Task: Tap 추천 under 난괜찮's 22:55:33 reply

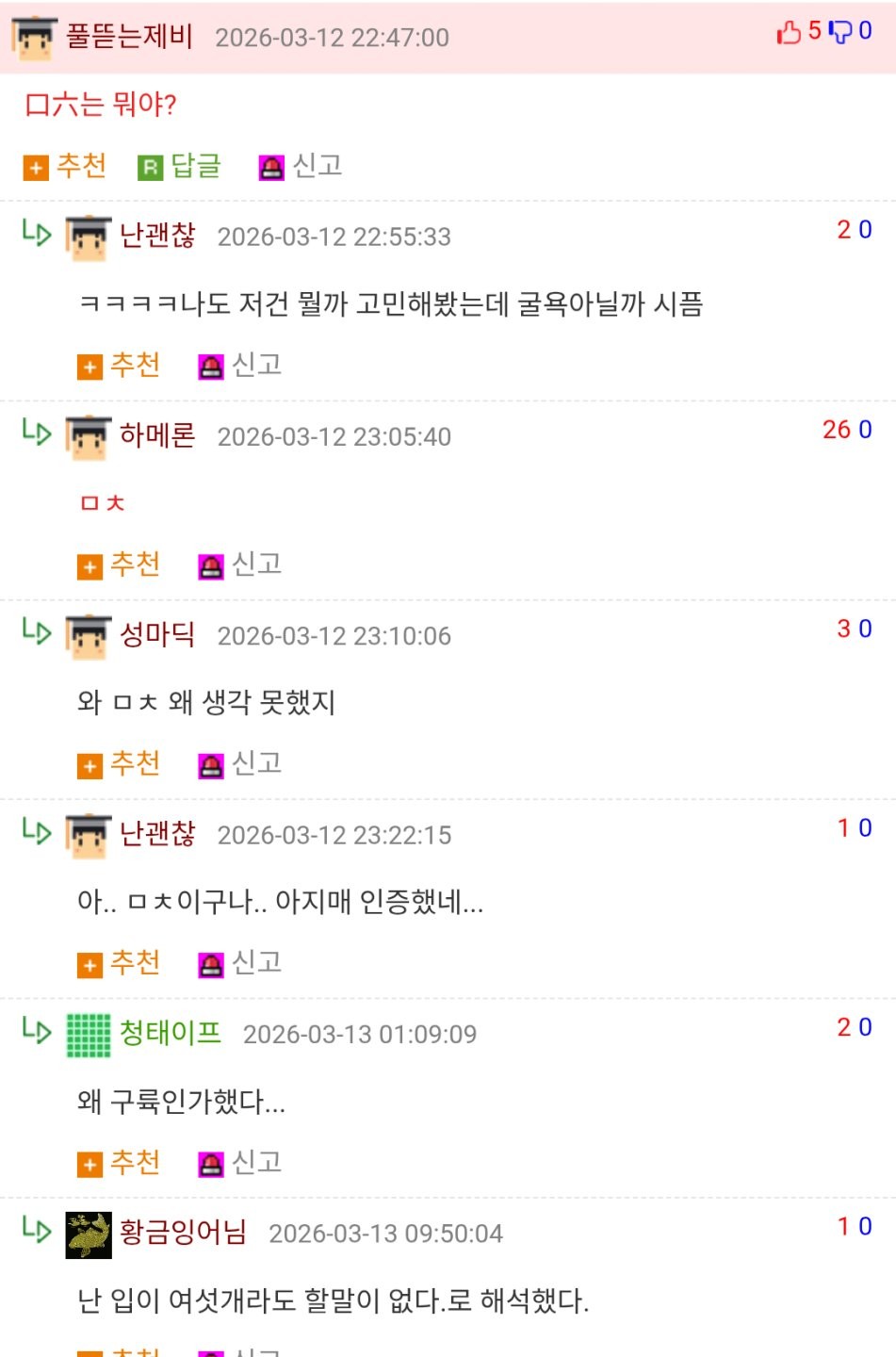Action: (x=120, y=366)
